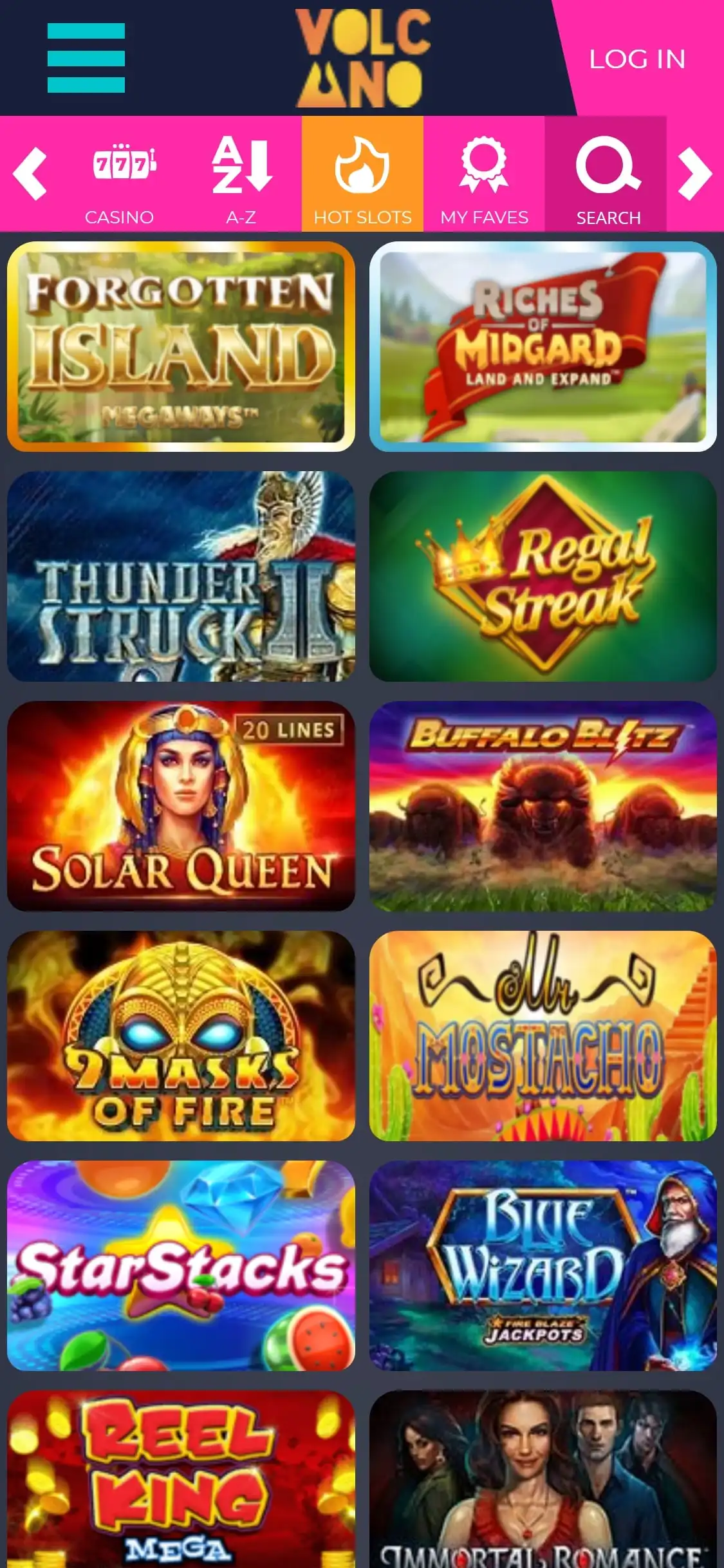Open Star Stacks slot tile
The width and height of the screenshot is (724, 1568).
click(181, 1265)
